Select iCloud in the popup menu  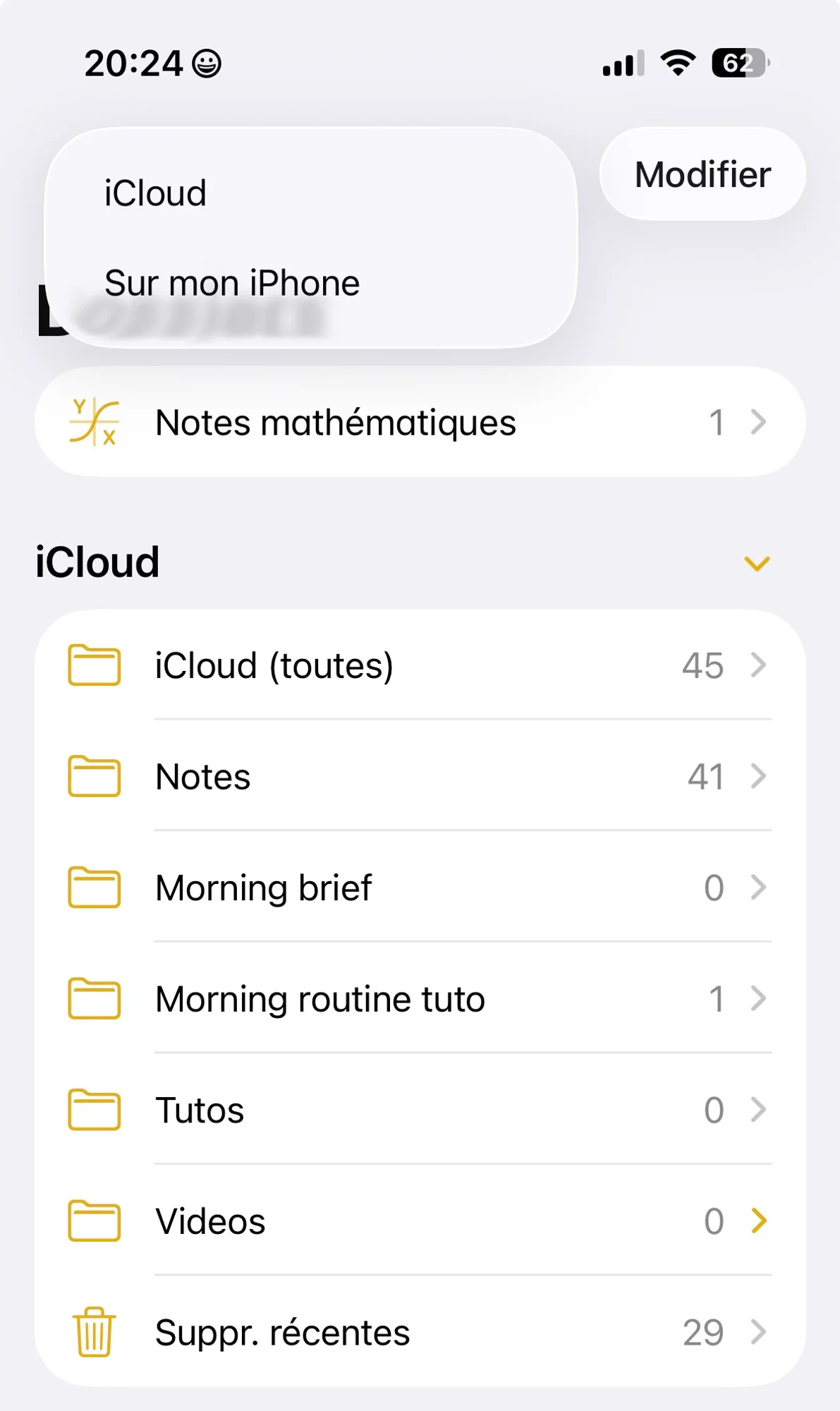[x=156, y=193]
